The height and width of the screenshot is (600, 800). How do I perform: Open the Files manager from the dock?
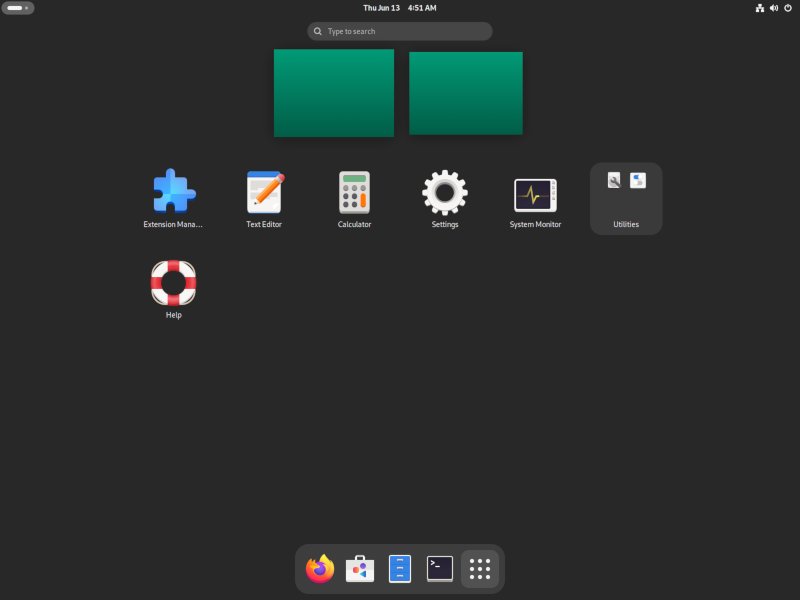click(400, 569)
